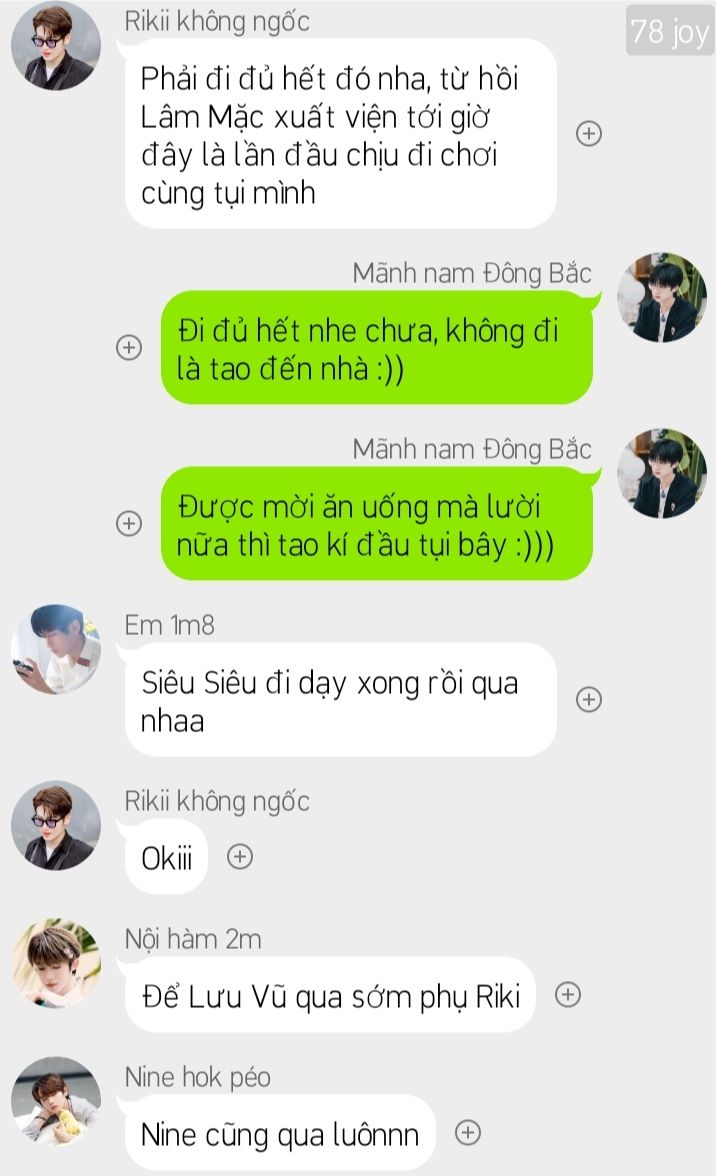The image size is (716, 1176).
Task: Open Em 1m8's profile picture
Action: click(56, 648)
